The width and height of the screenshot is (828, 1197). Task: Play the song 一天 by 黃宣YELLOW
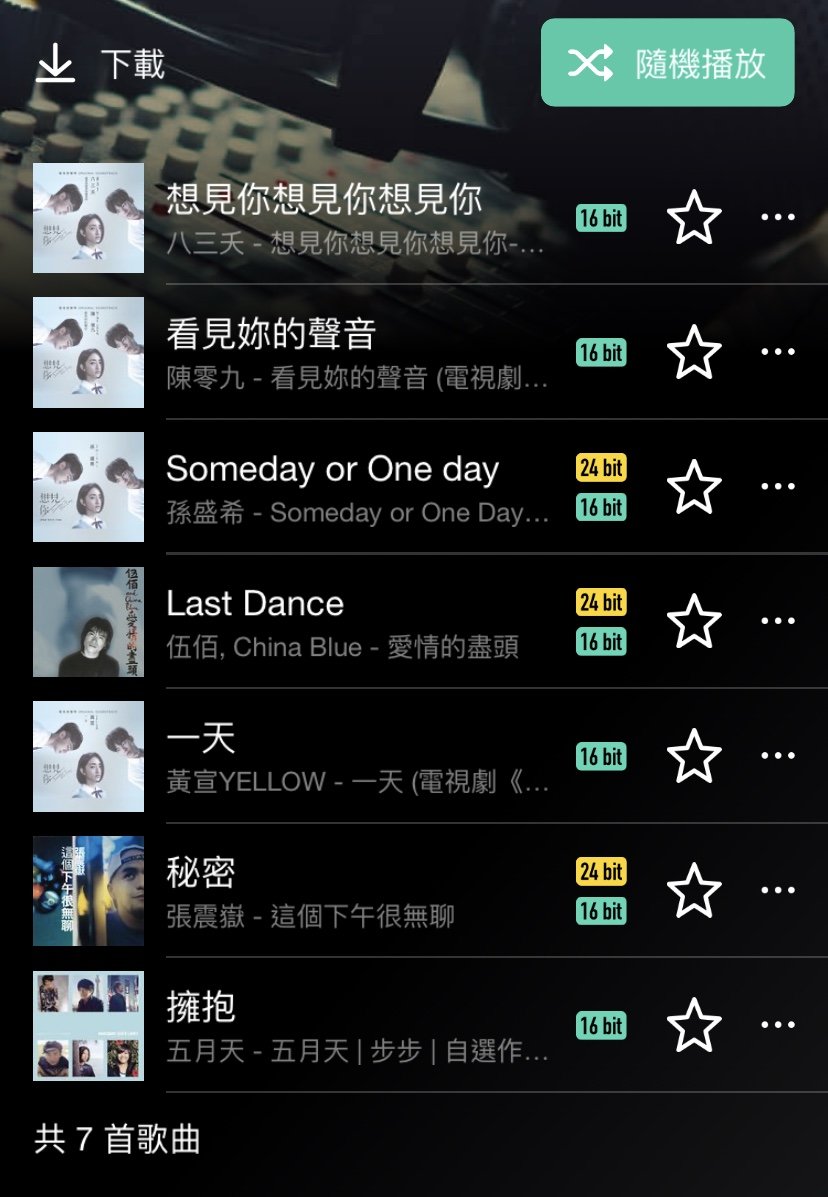click(201, 739)
